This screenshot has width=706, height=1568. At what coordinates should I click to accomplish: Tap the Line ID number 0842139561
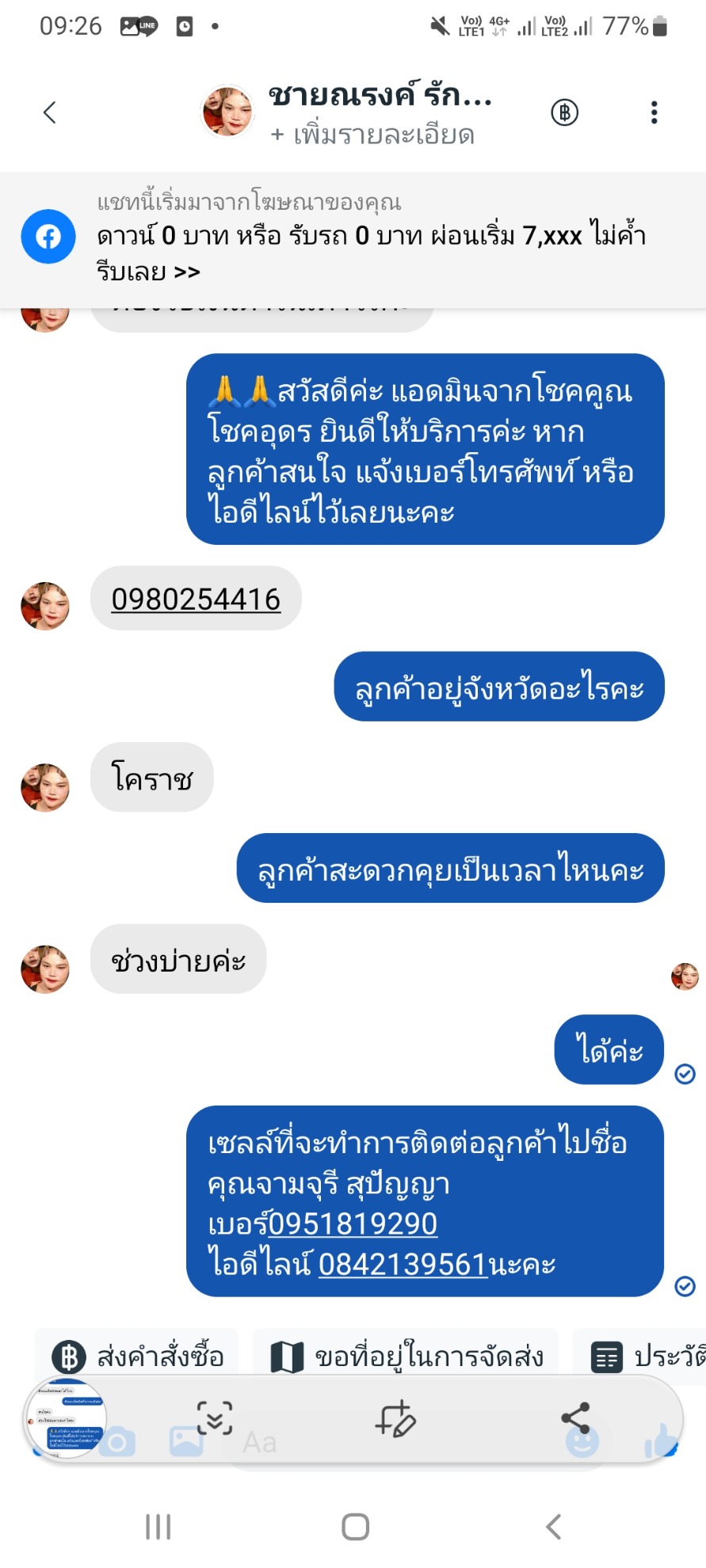403,1264
